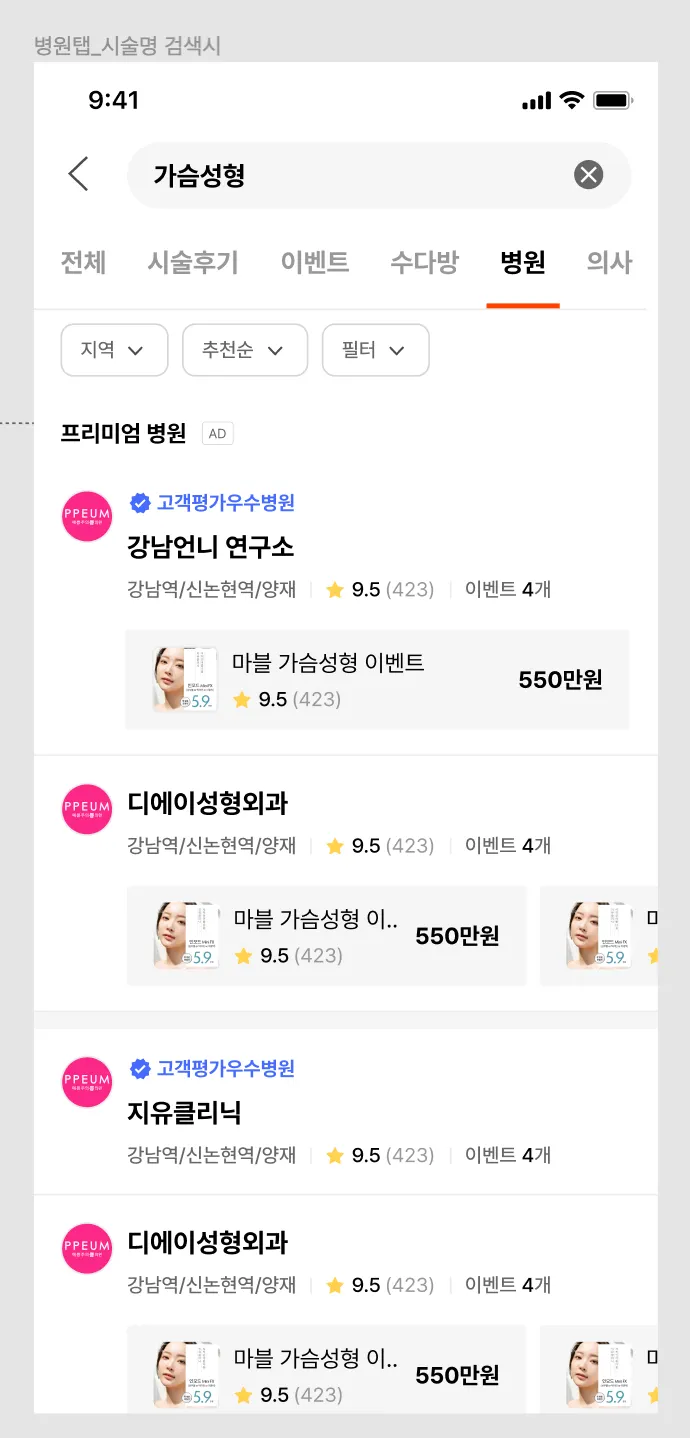The width and height of the screenshot is (690, 1438).
Task: Go back using the arrow icon
Action: click(x=78, y=174)
